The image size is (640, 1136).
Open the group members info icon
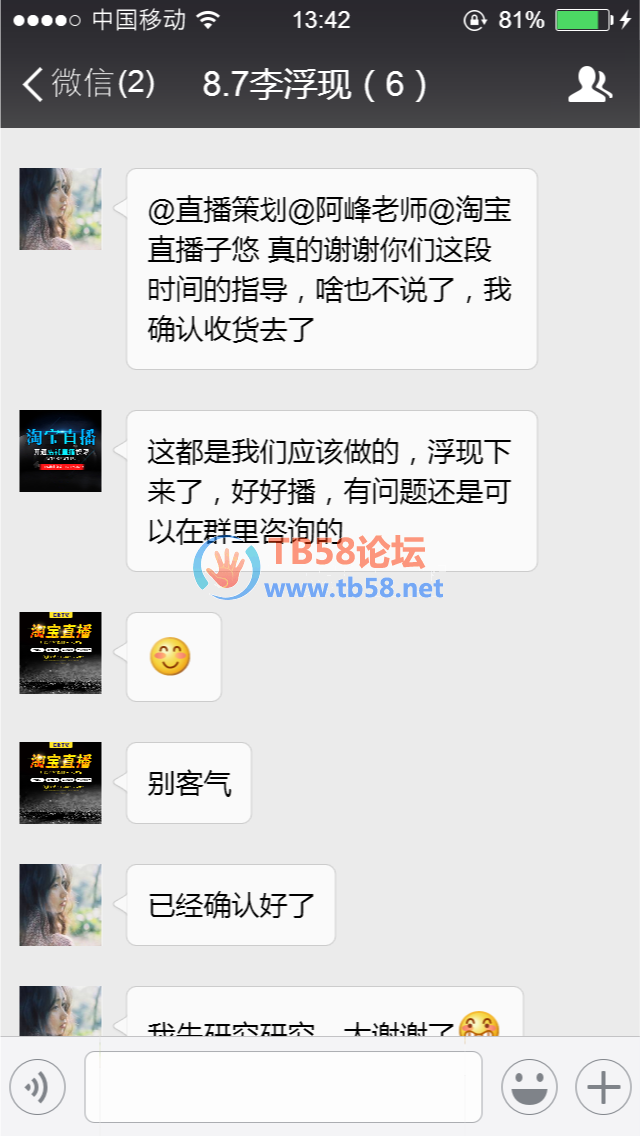tap(590, 85)
